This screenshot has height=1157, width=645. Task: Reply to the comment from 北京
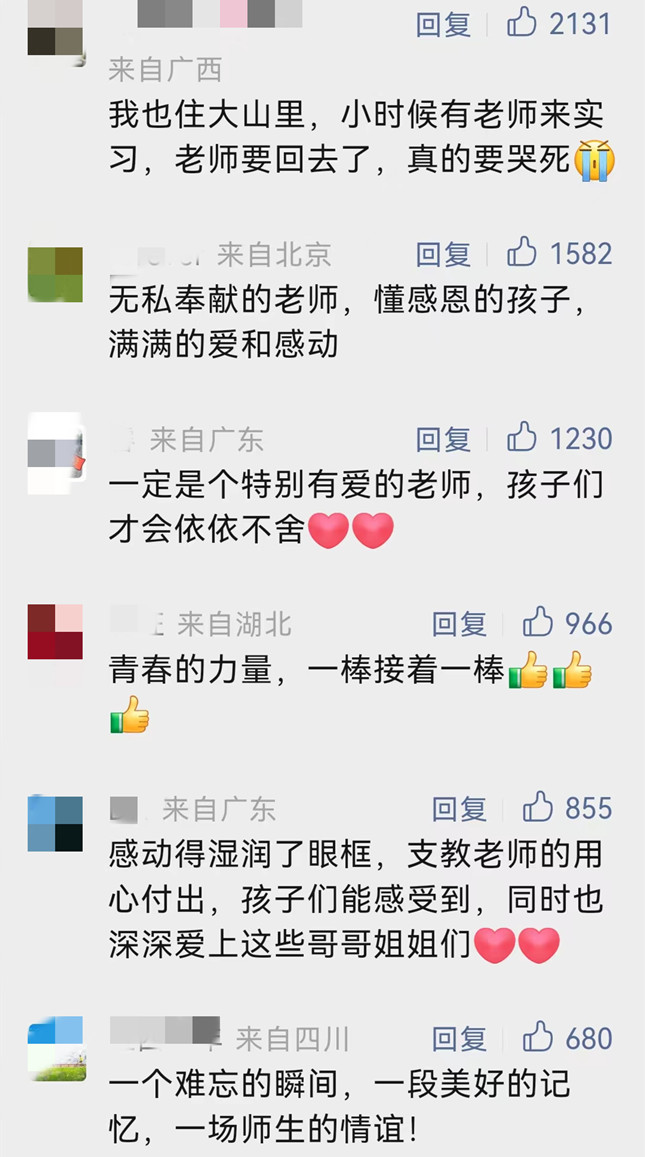[x=443, y=254]
